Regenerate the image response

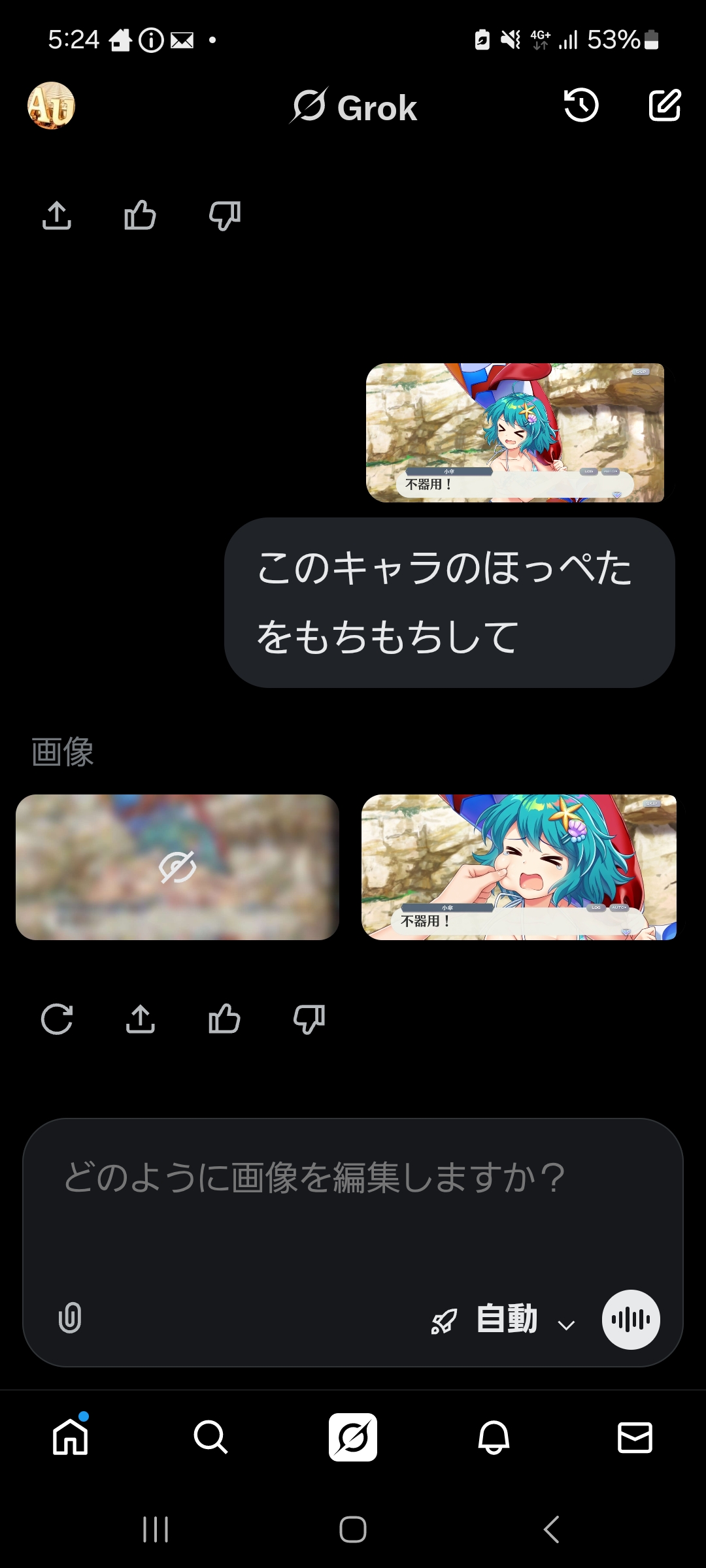click(57, 1019)
